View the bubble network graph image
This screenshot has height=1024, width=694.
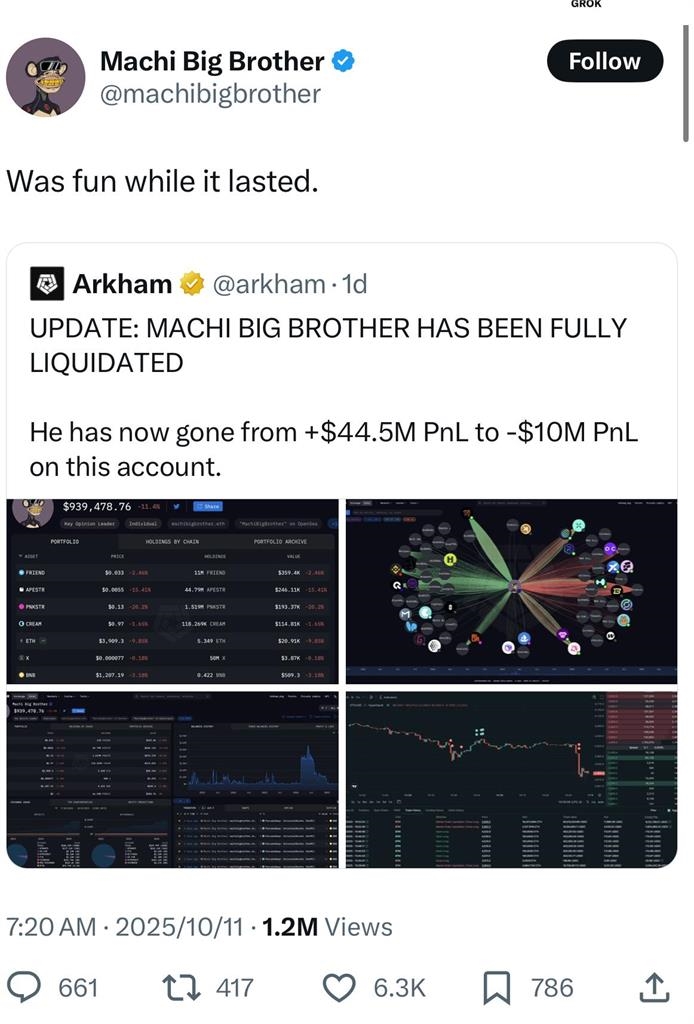[x=511, y=590]
